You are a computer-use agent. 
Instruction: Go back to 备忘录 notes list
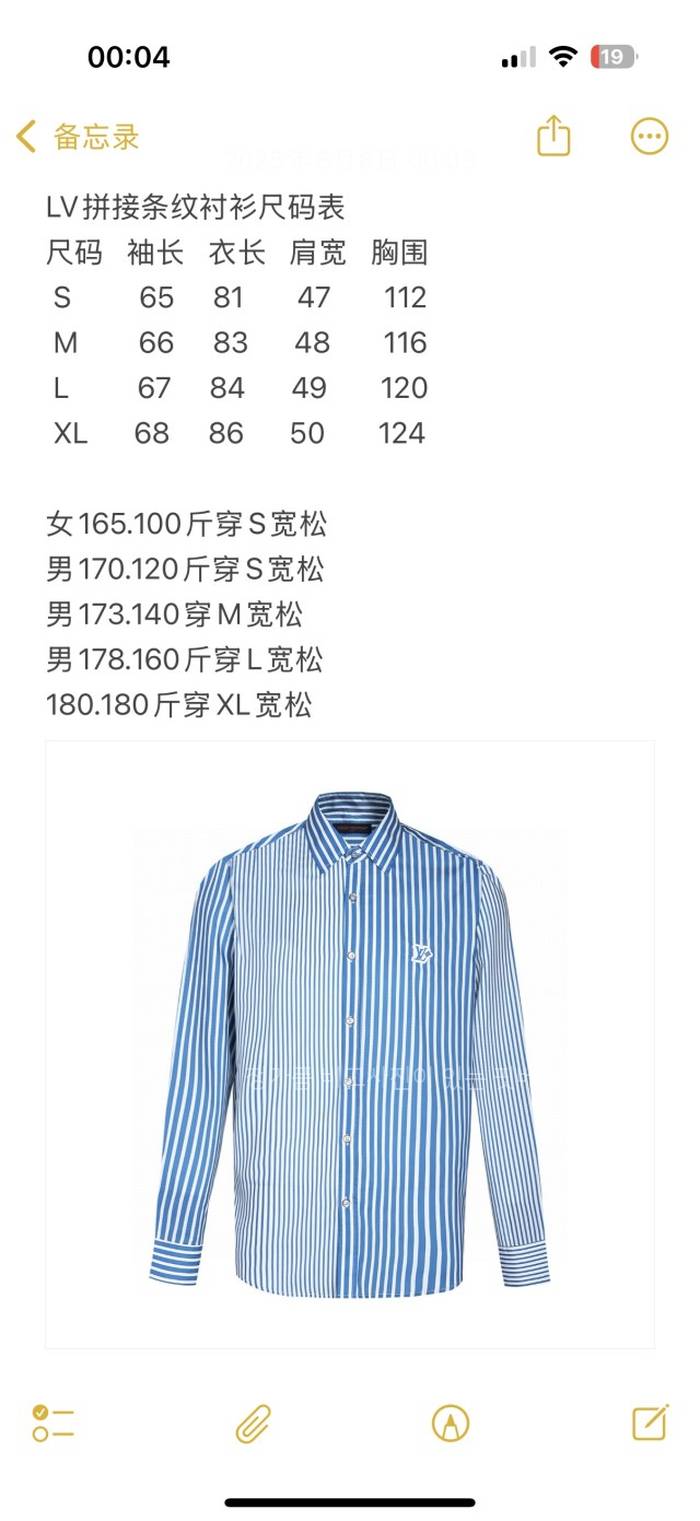coord(78,137)
